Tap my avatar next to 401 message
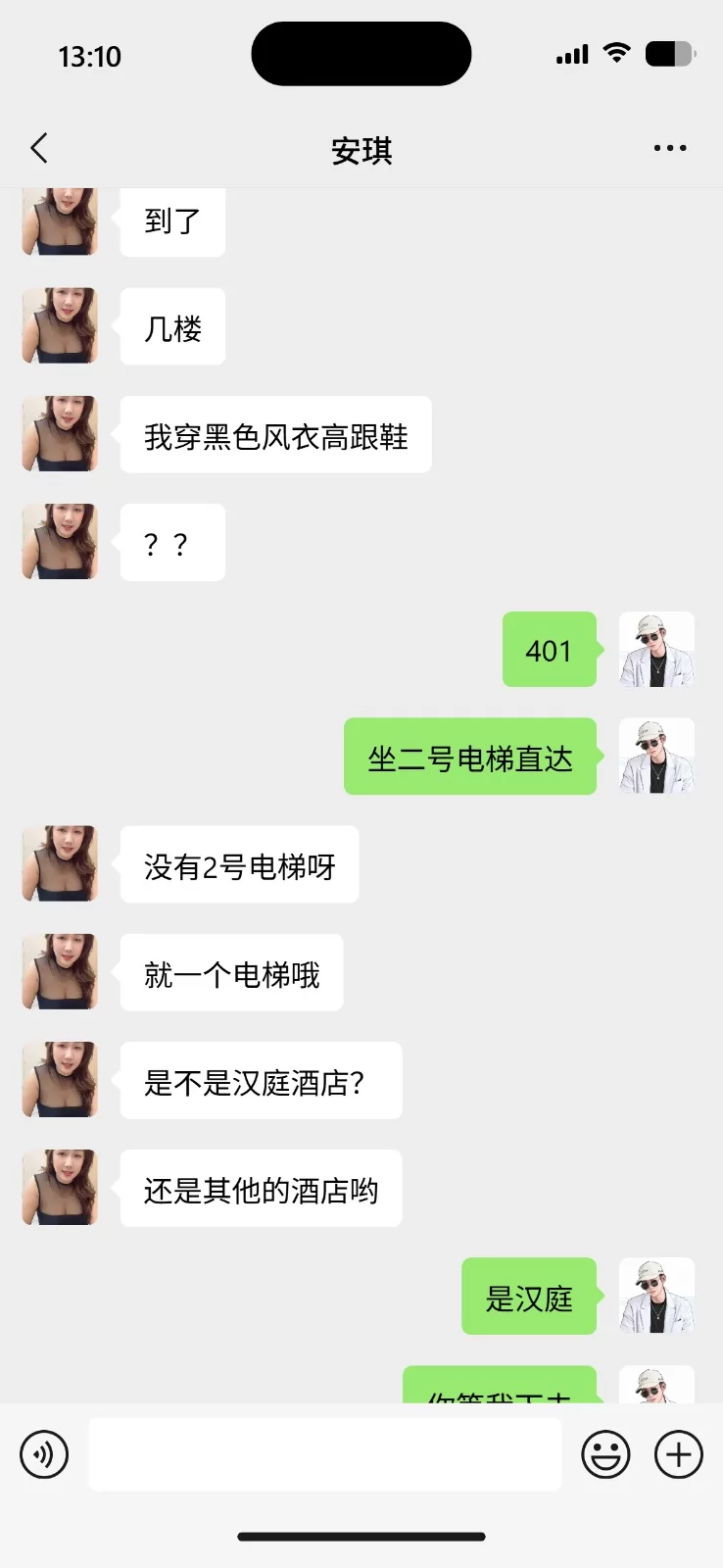 tap(656, 649)
